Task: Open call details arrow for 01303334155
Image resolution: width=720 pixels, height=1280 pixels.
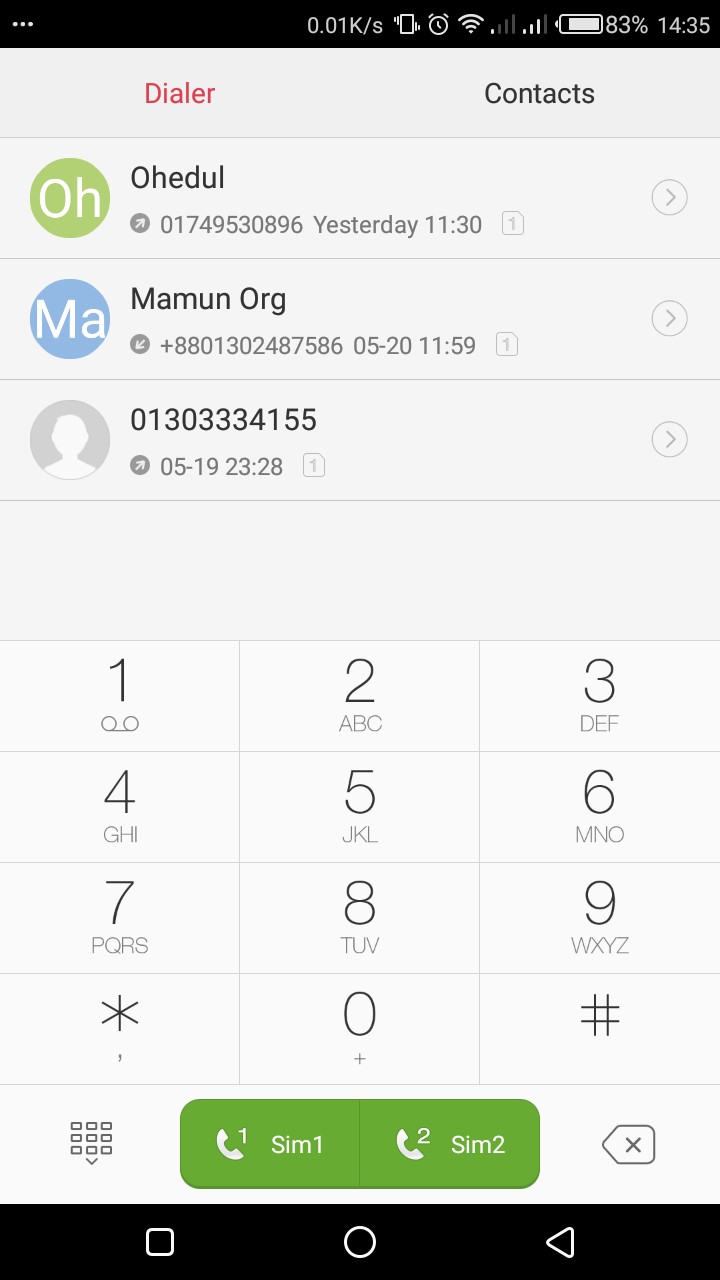Action: pos(669,439)
